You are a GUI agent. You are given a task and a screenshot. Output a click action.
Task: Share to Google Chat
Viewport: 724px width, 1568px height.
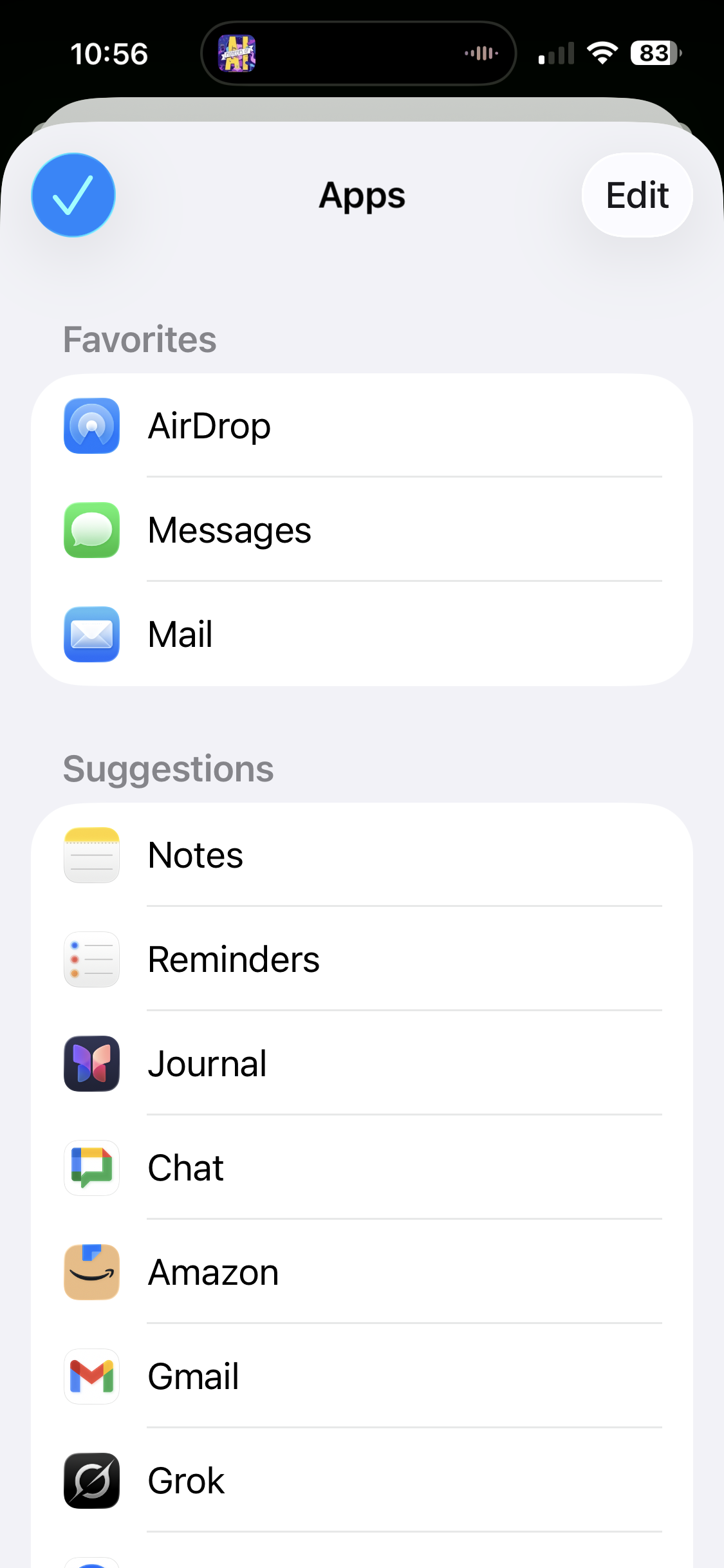[362, 1168]
